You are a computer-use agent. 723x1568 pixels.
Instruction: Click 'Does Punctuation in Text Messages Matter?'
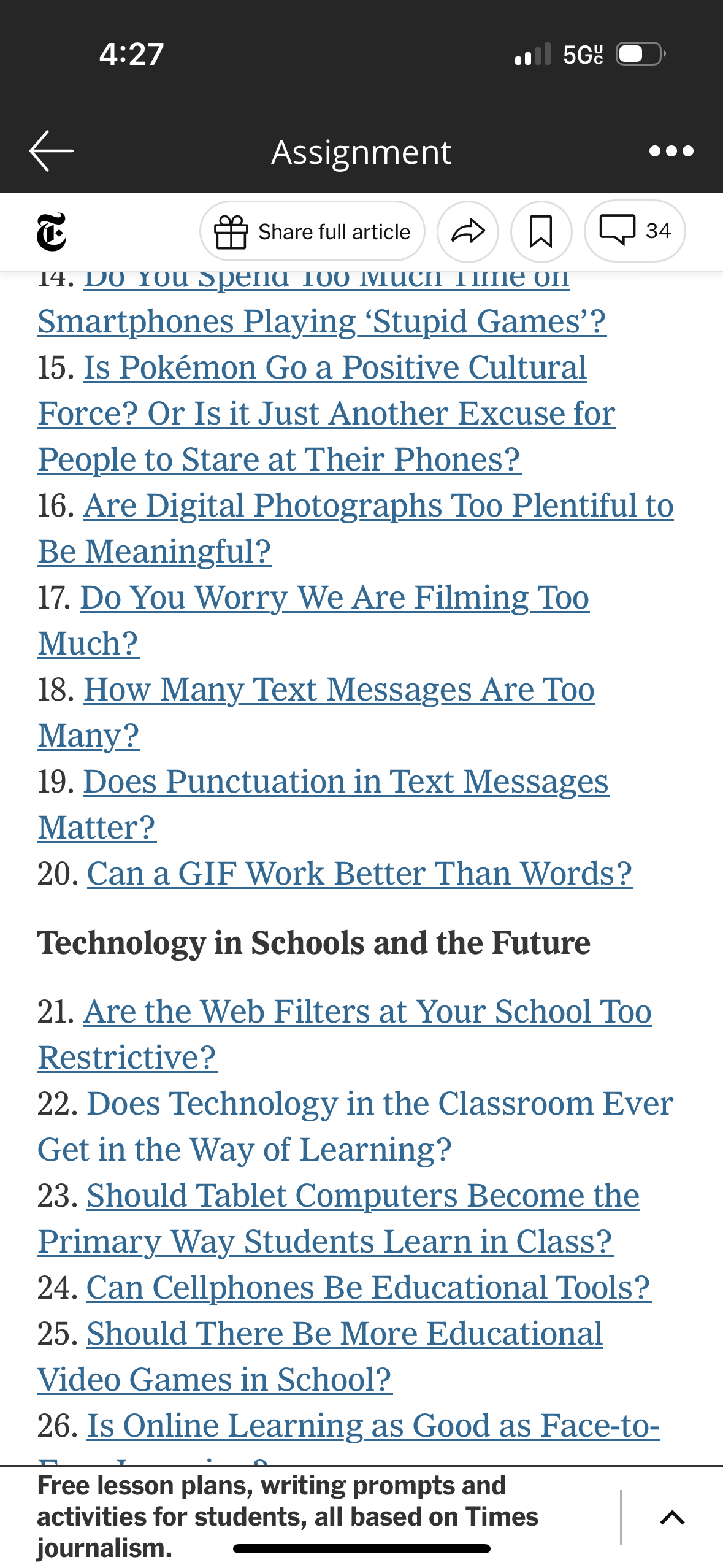coord(325,804)
